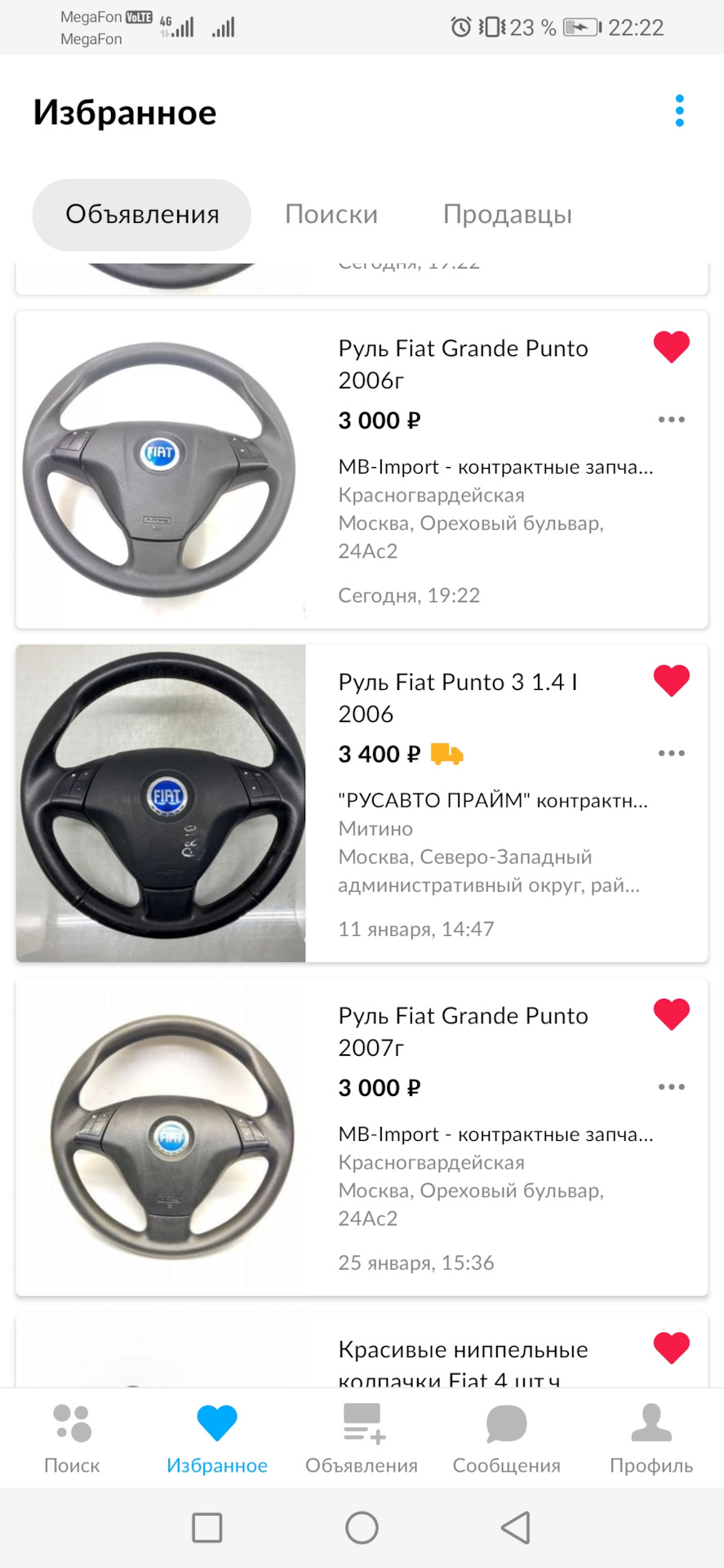
Task: Go to the Профиль tab
Action: pyautogui.click(x=651, y=1439)
